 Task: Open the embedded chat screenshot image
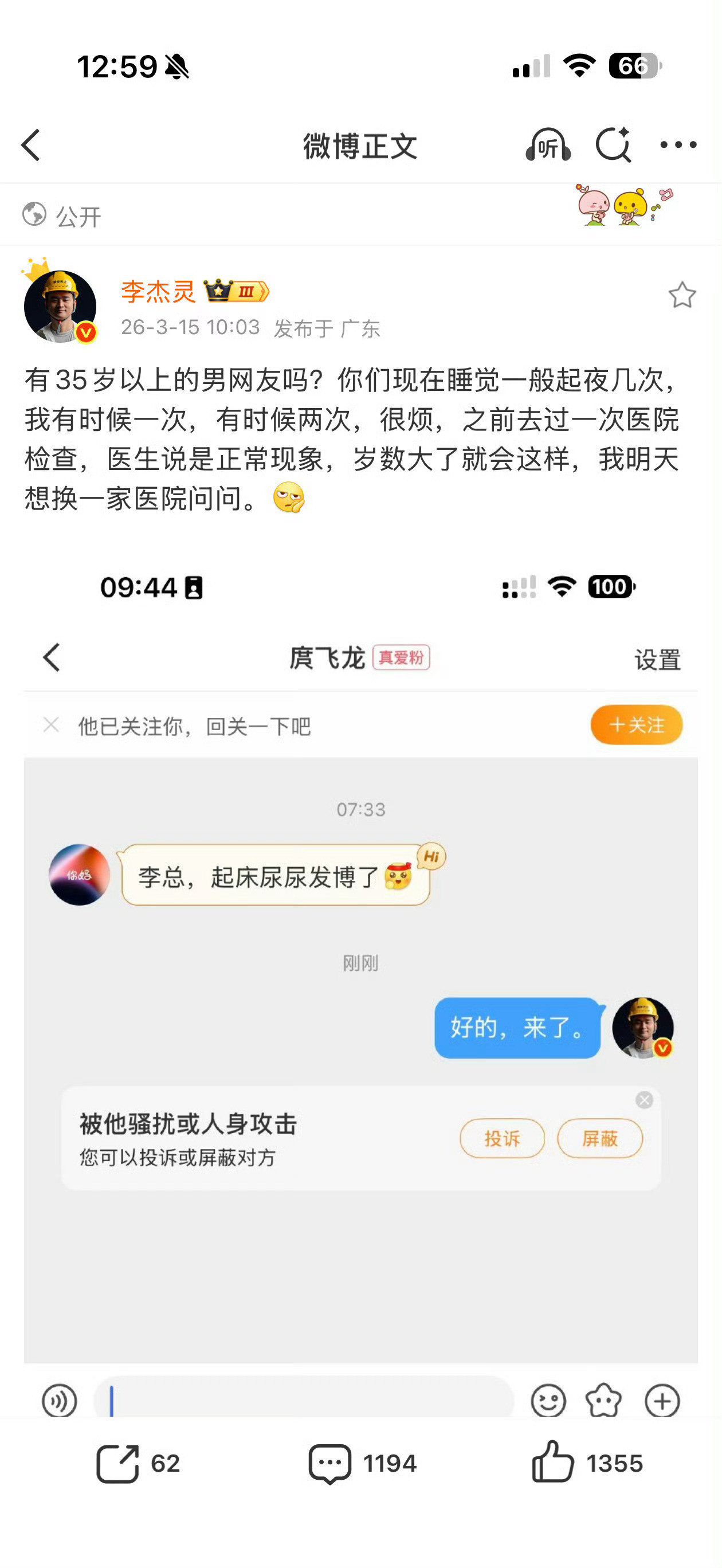[360, 974]
